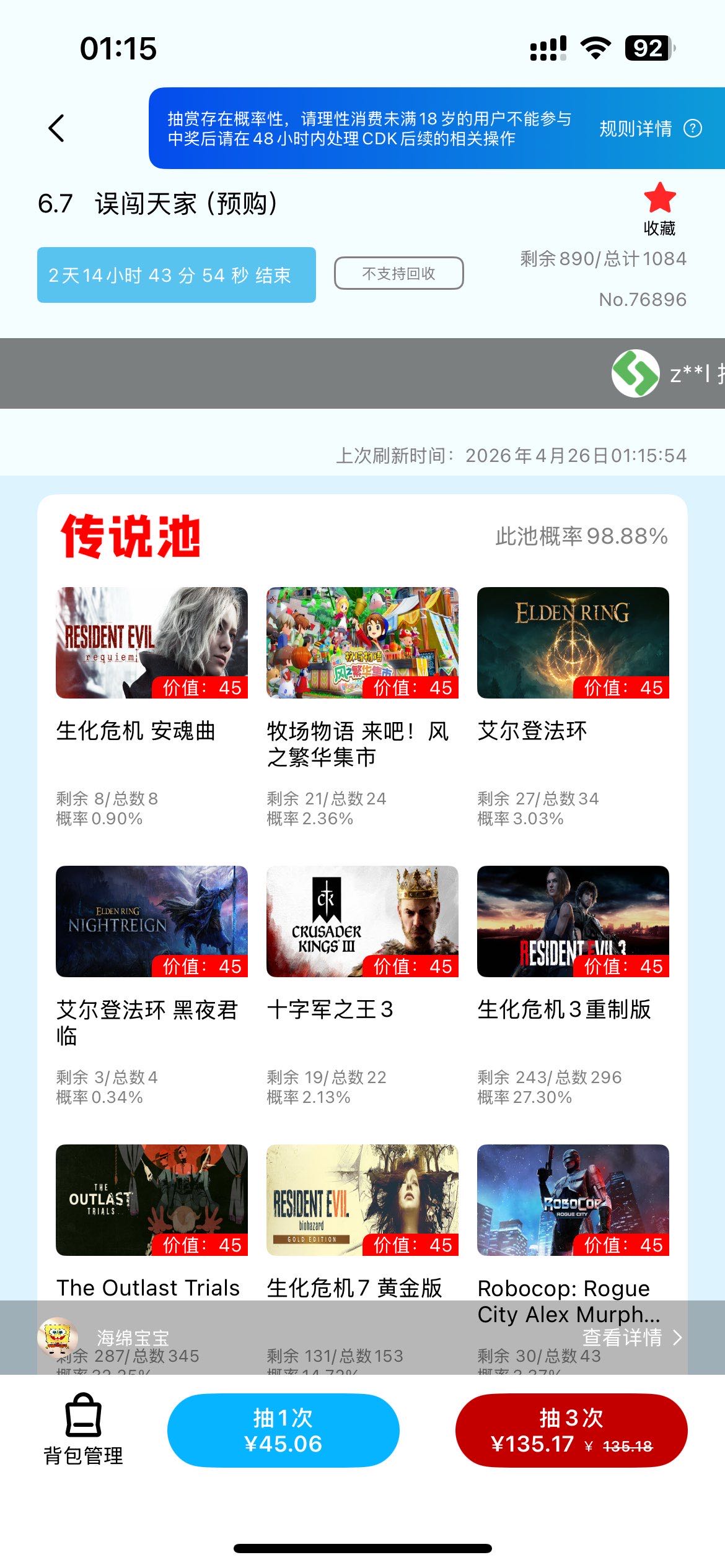Viewport: 725px width, 1568px height.
Task: Open The Outlast Trials card
Action: tap(151, 1200)
